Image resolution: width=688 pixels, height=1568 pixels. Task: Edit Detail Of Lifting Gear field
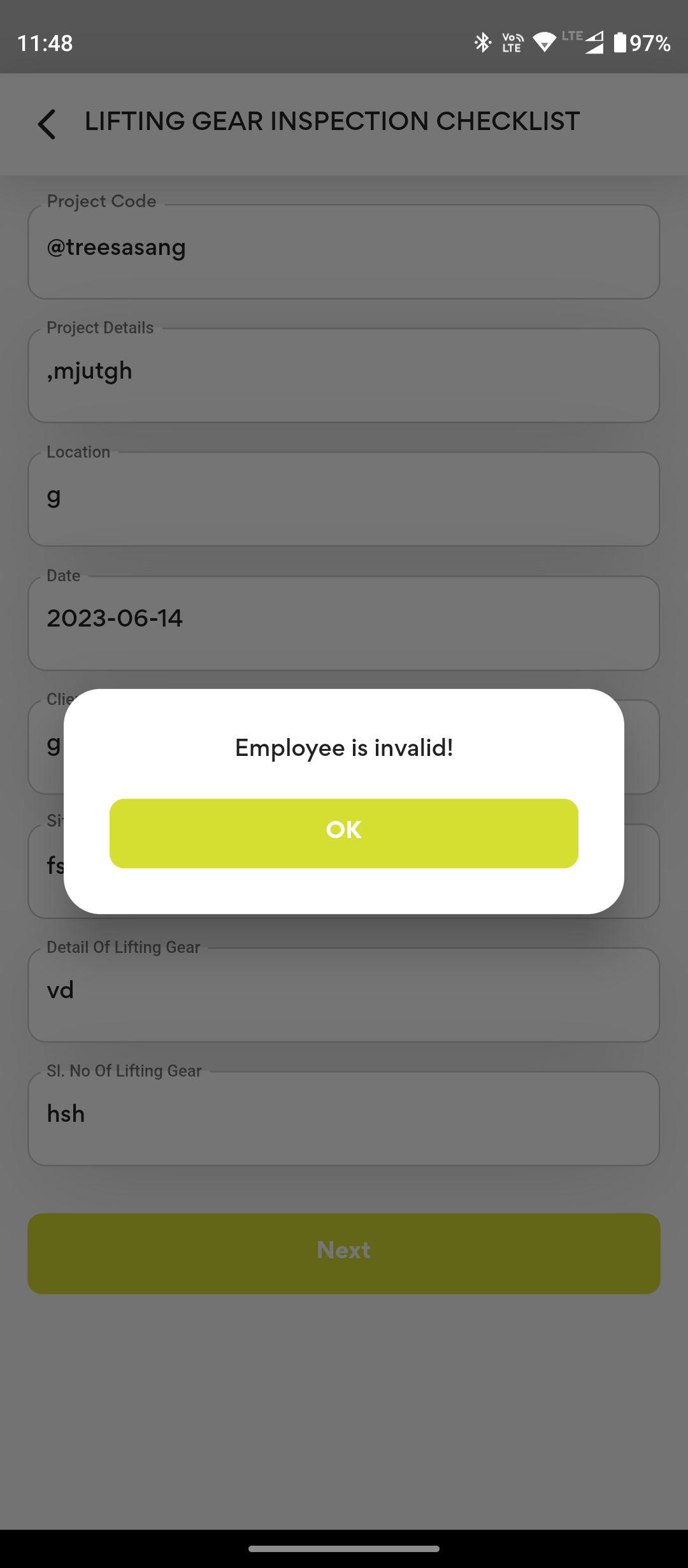(x=343, y=994)
